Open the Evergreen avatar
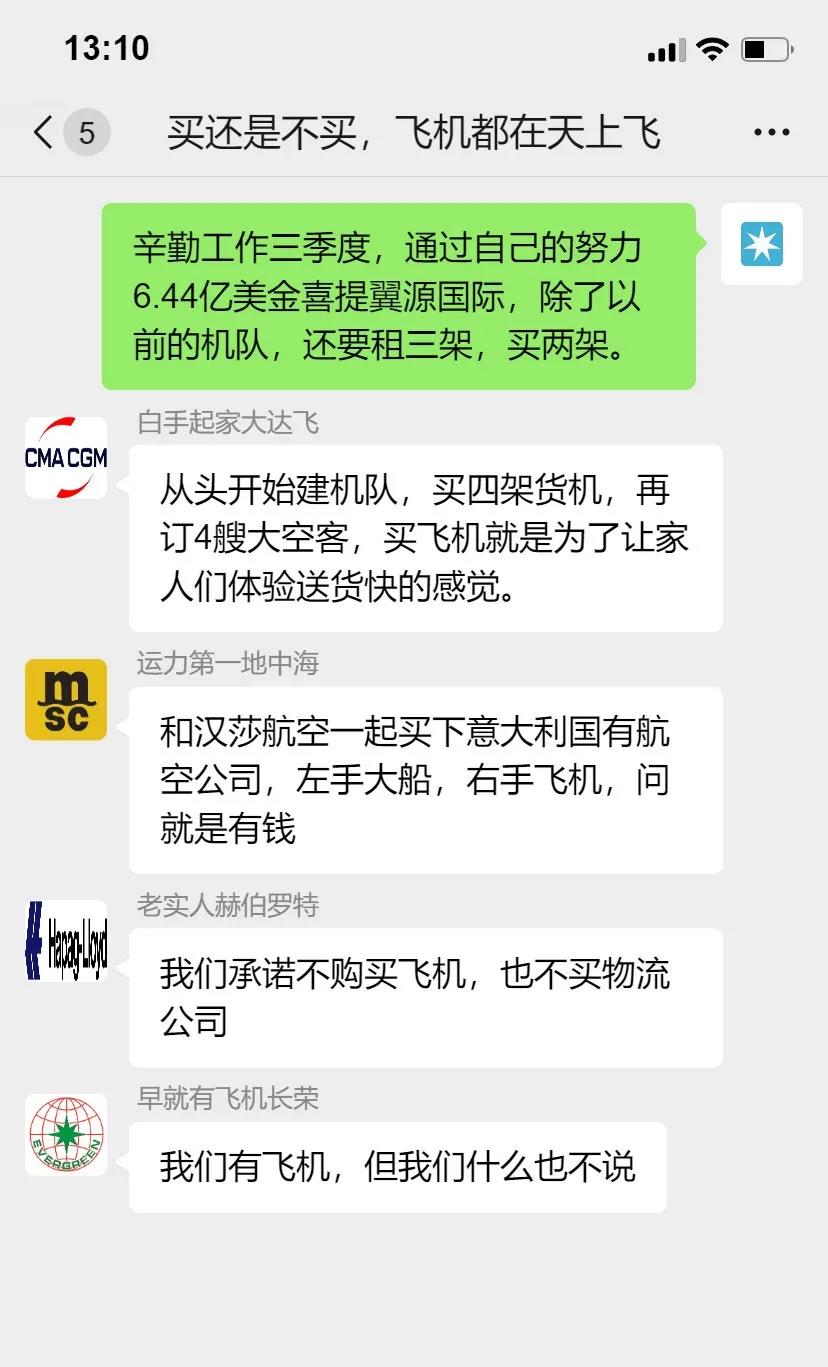828x1367 pixels. tap(65, 1135)
